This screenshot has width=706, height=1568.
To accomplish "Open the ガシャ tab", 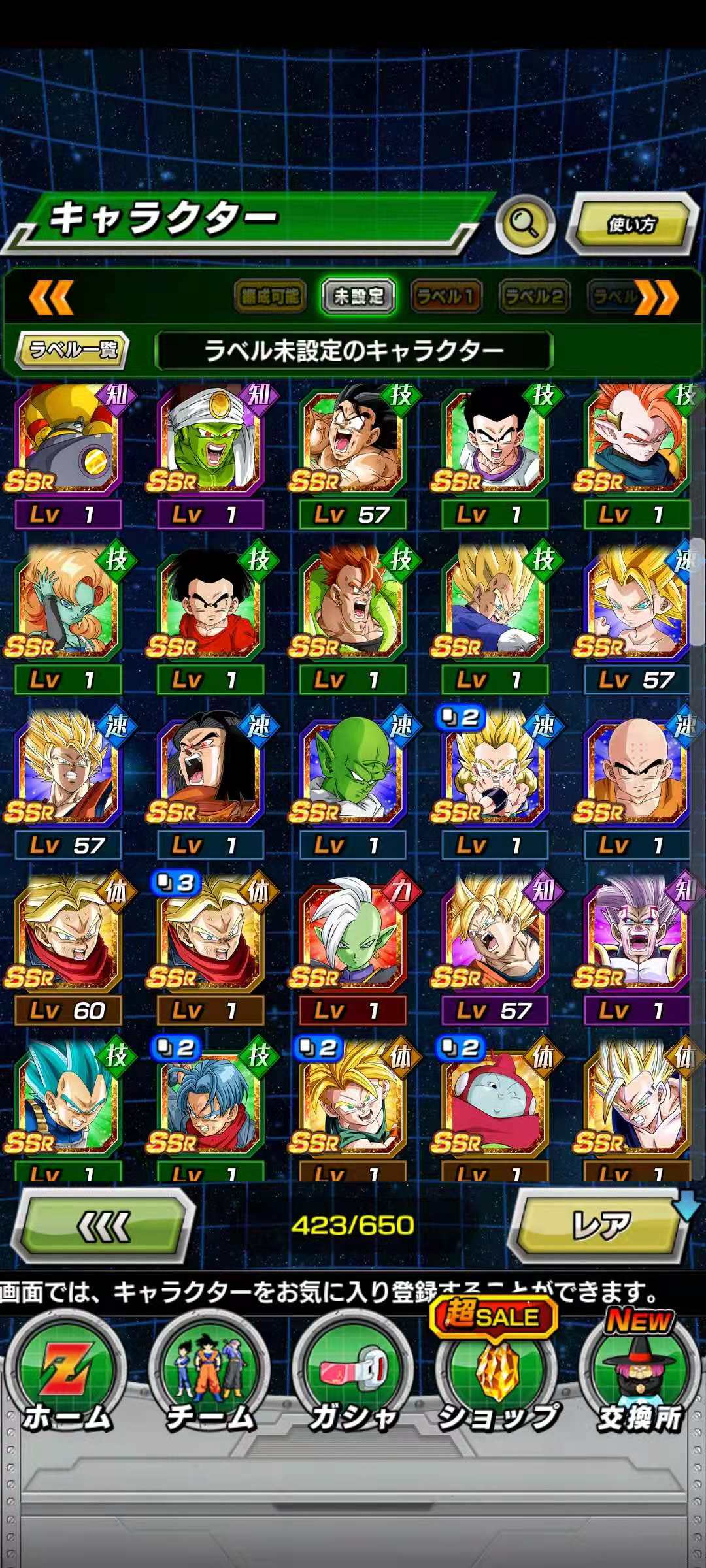I will (x=353, y=1379).
